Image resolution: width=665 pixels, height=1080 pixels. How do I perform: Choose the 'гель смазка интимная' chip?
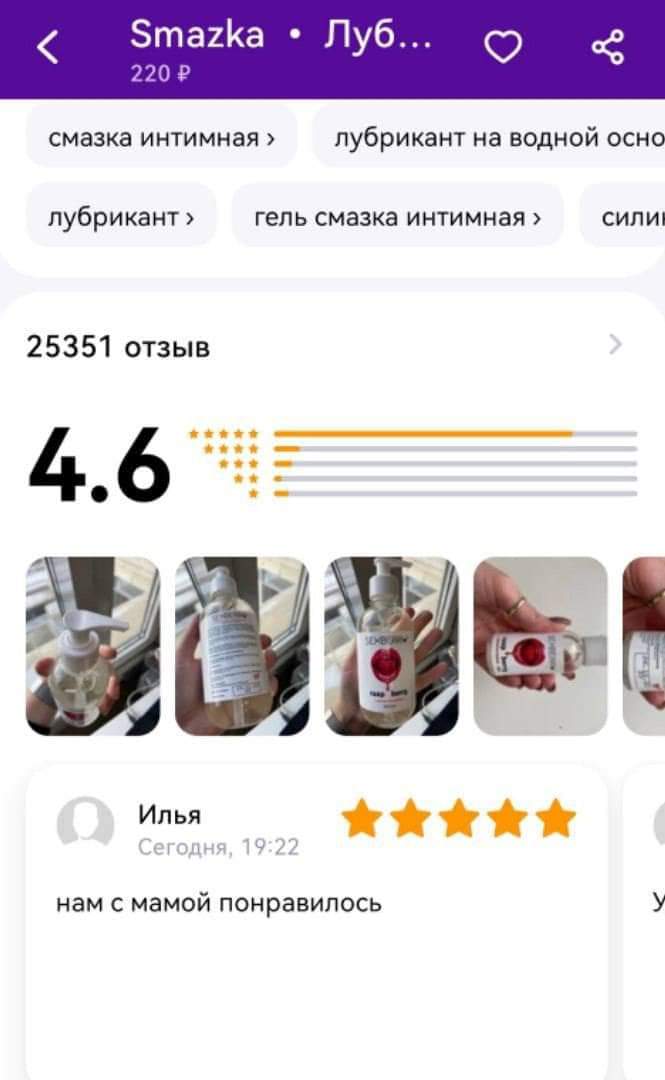(397, 216)
